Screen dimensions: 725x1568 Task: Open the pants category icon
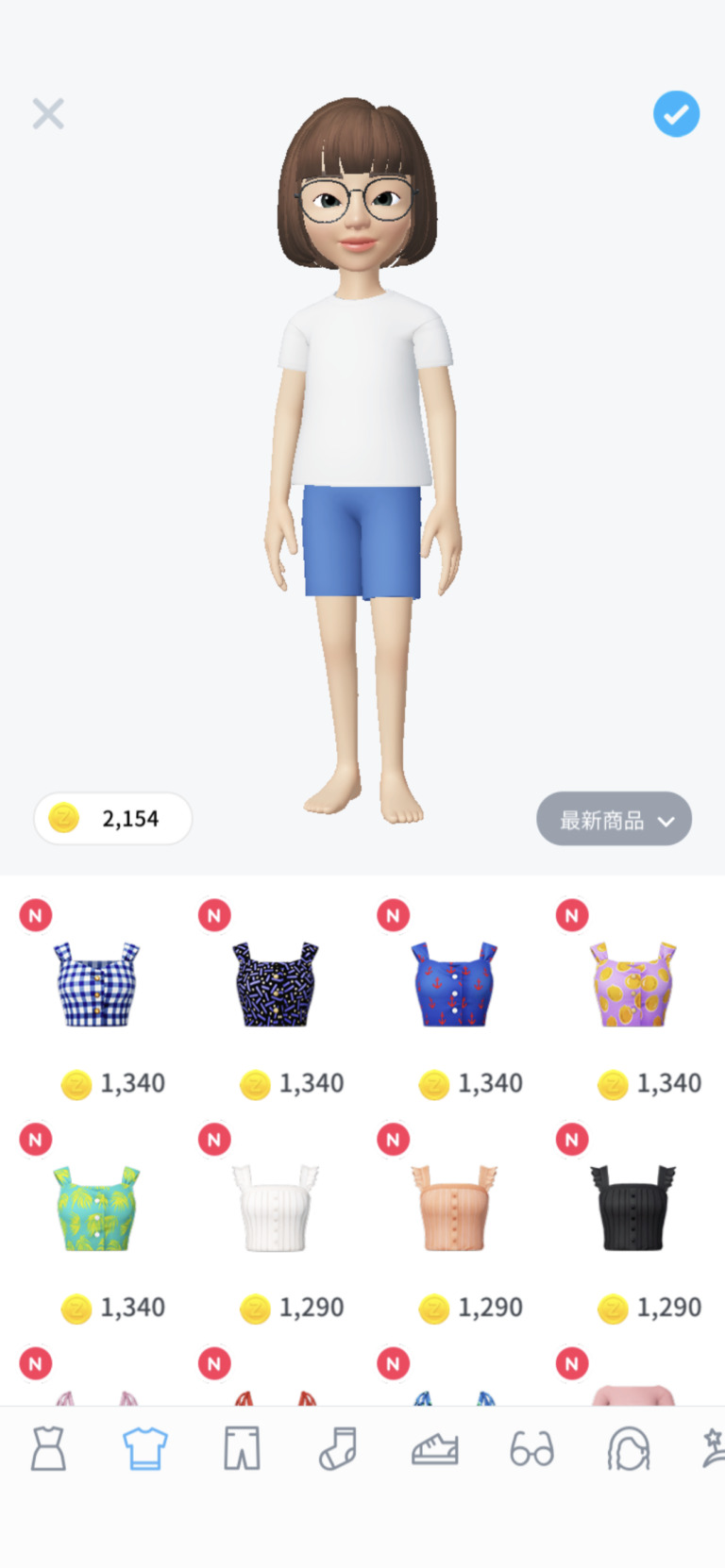241,1450
